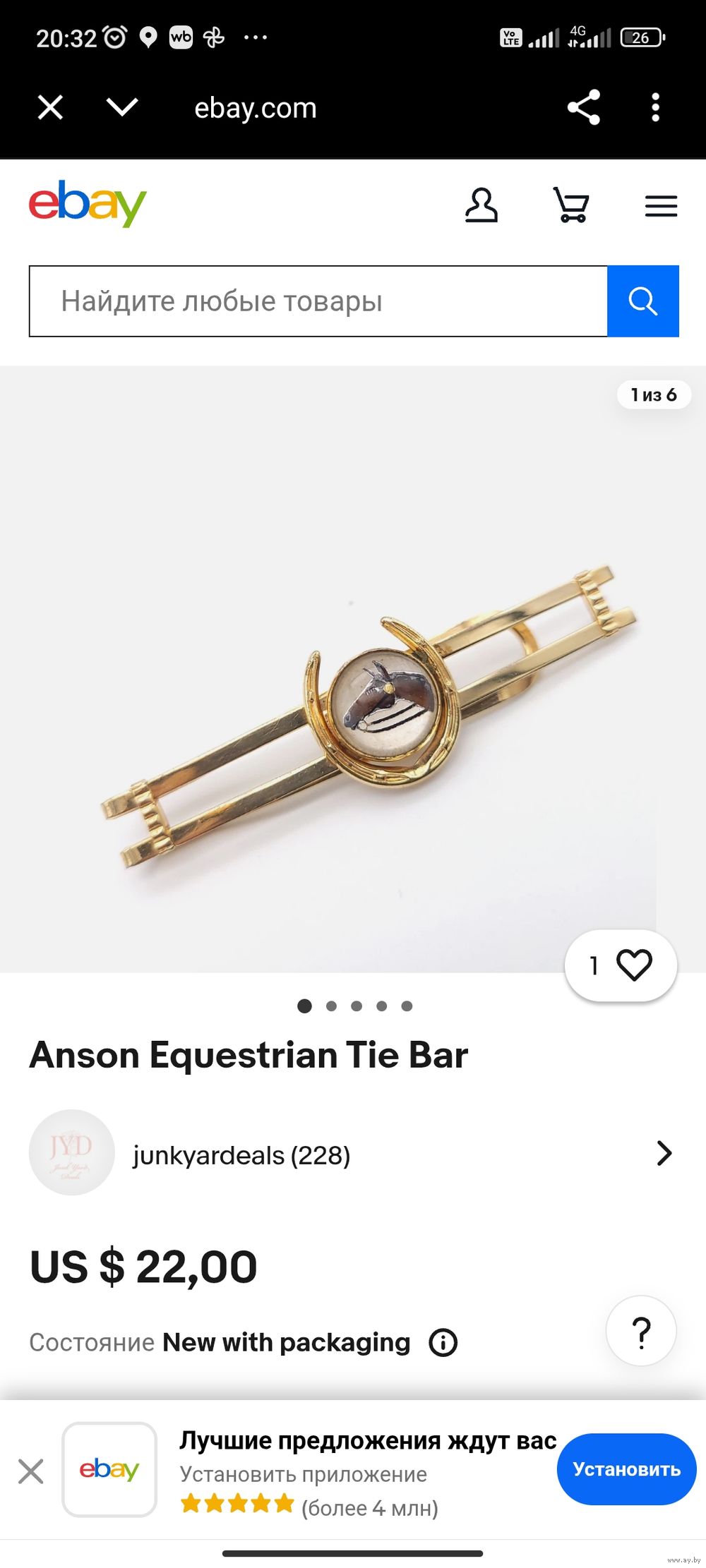Close the browser tab with X

50,108
